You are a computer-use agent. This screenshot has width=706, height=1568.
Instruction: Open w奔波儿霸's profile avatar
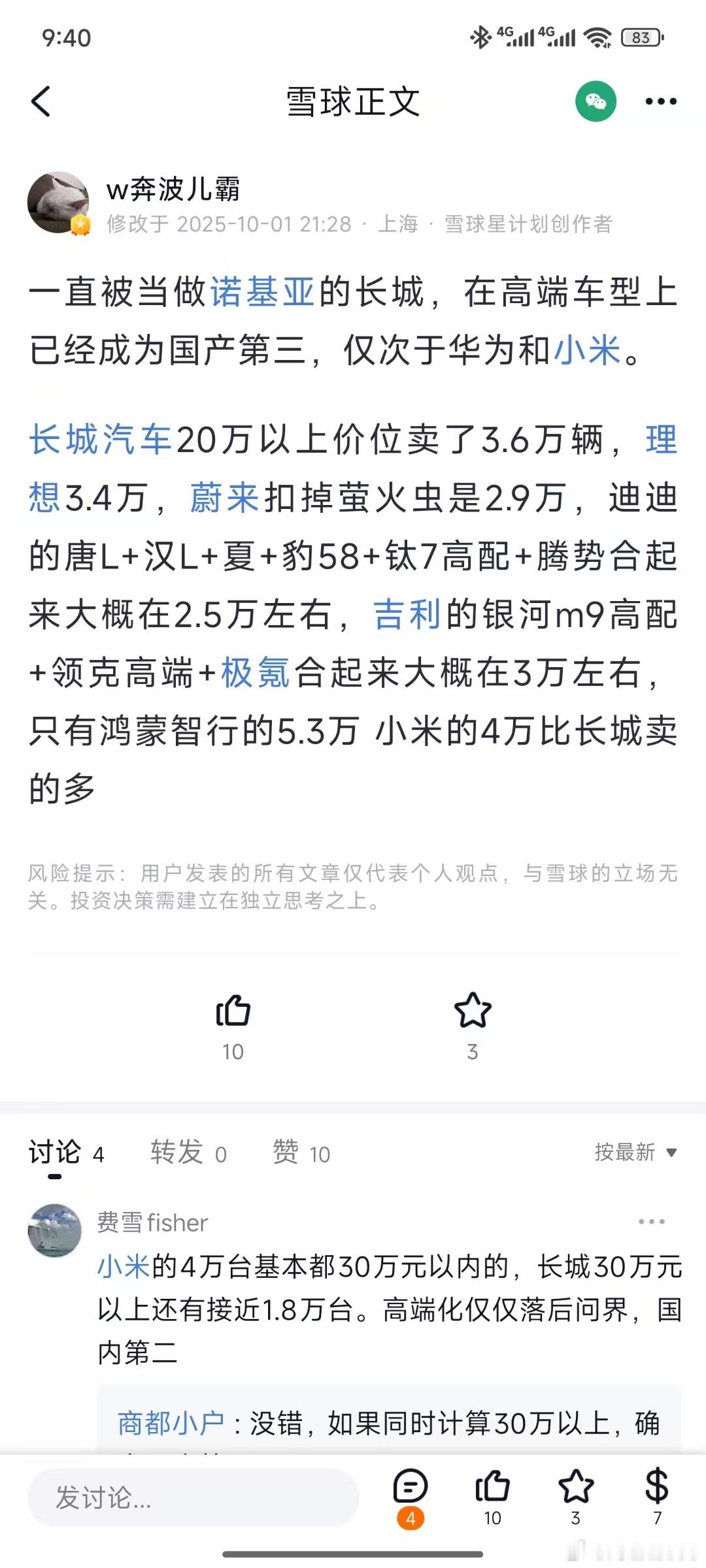tap(58, 203)
